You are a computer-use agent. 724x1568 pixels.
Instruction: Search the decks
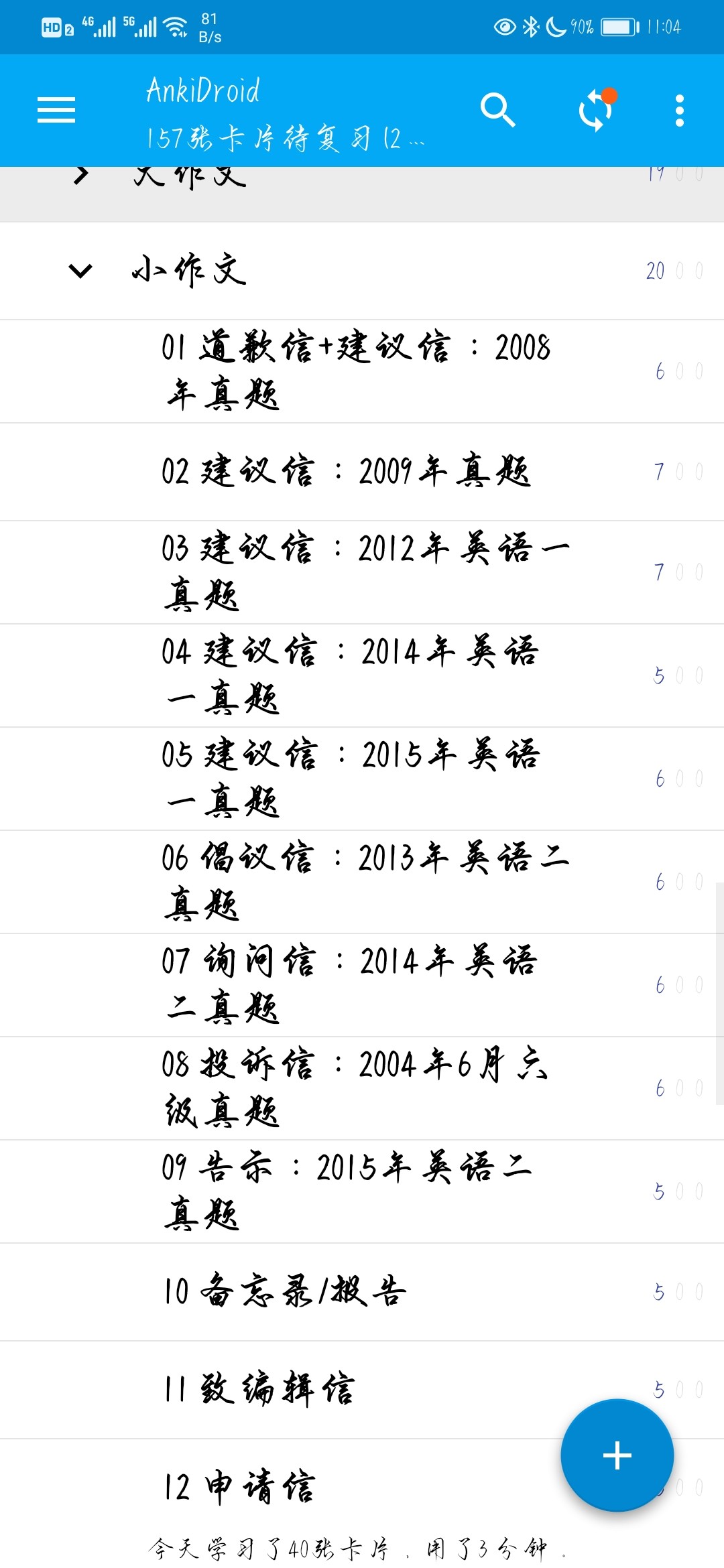coord(497,110)
